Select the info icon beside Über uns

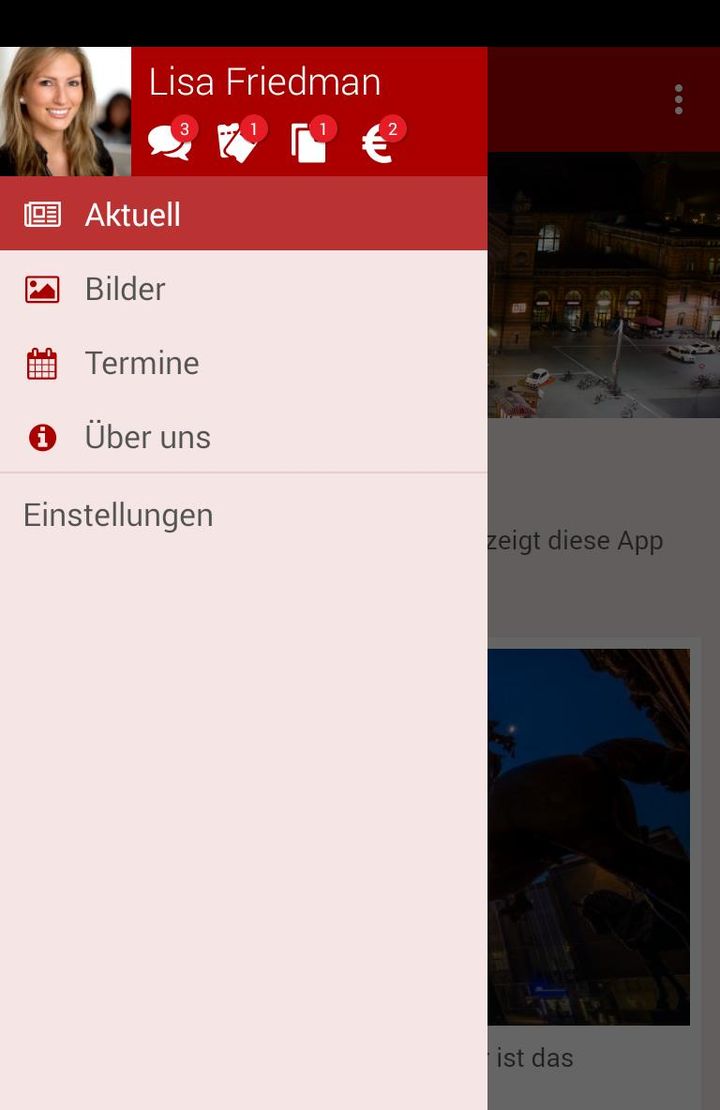[41, 437]
